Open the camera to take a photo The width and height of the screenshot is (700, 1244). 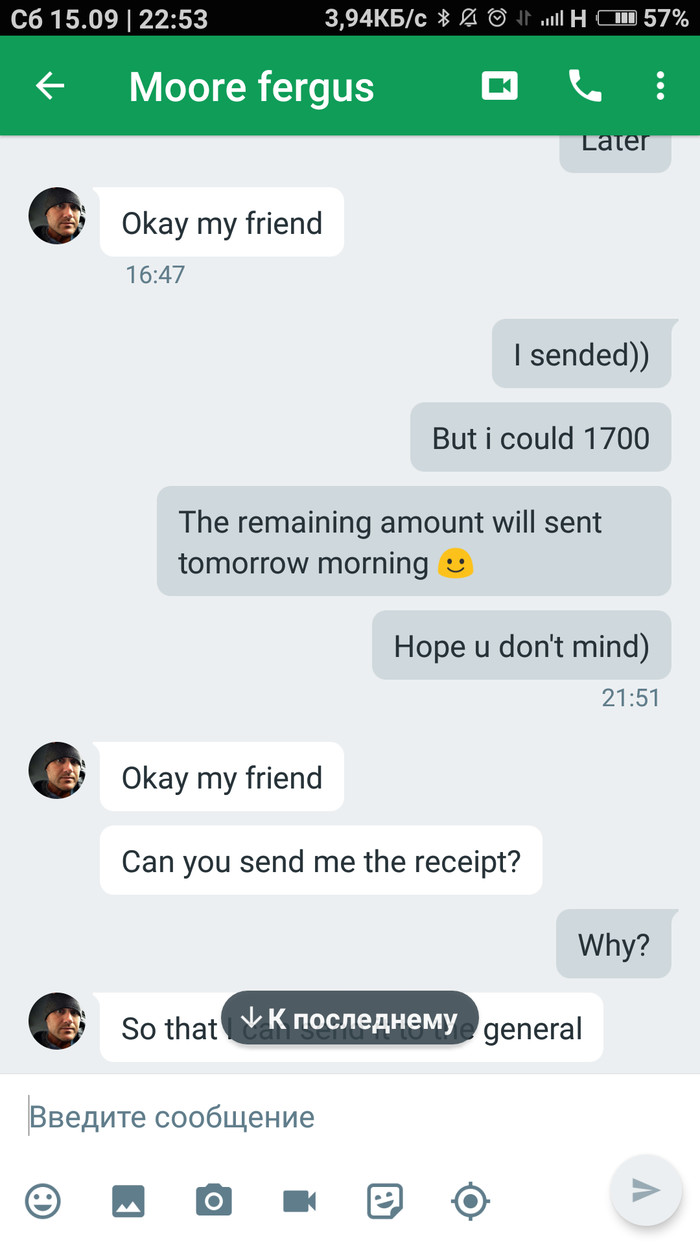pyautogui.click(x=213, y=1200)
